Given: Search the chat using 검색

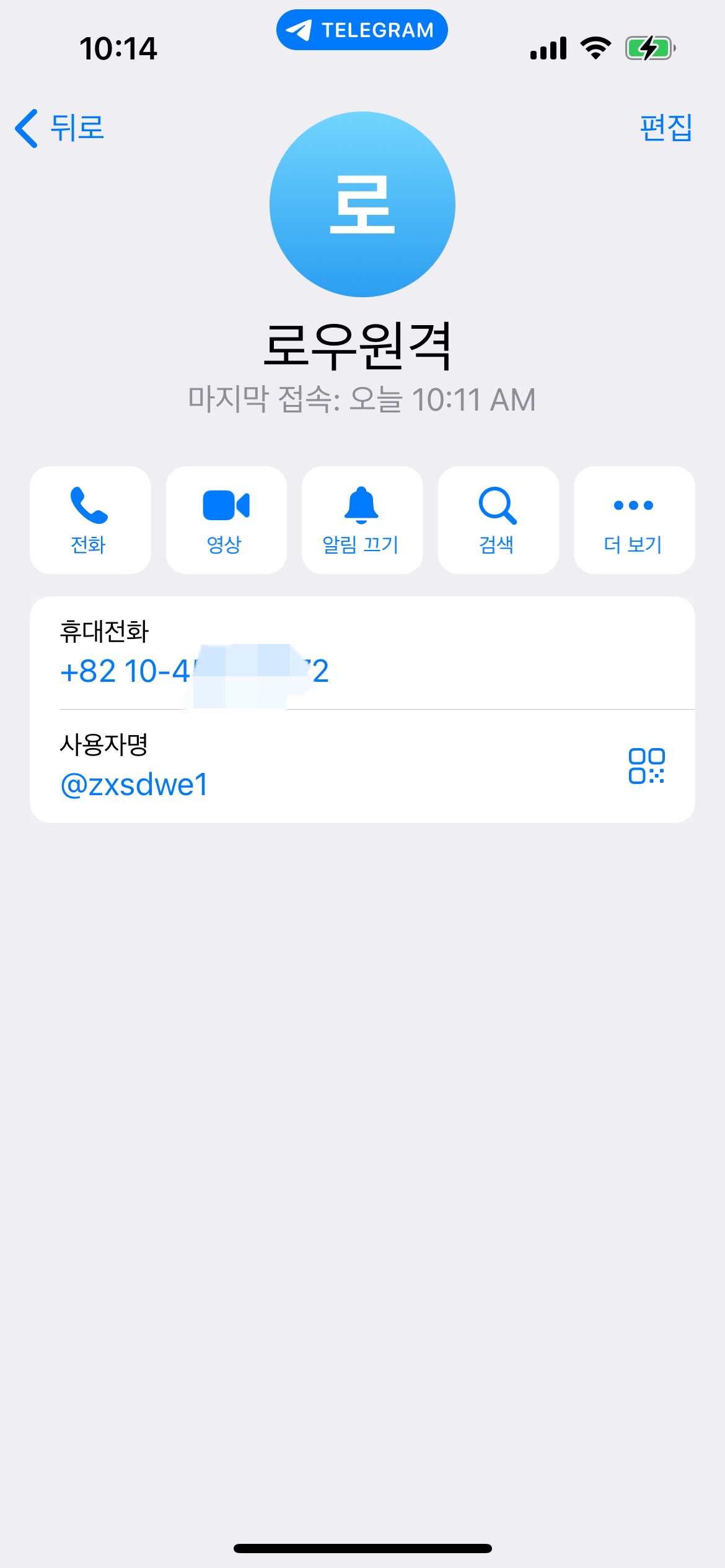Looking at the screenshot, I should 498,520.
